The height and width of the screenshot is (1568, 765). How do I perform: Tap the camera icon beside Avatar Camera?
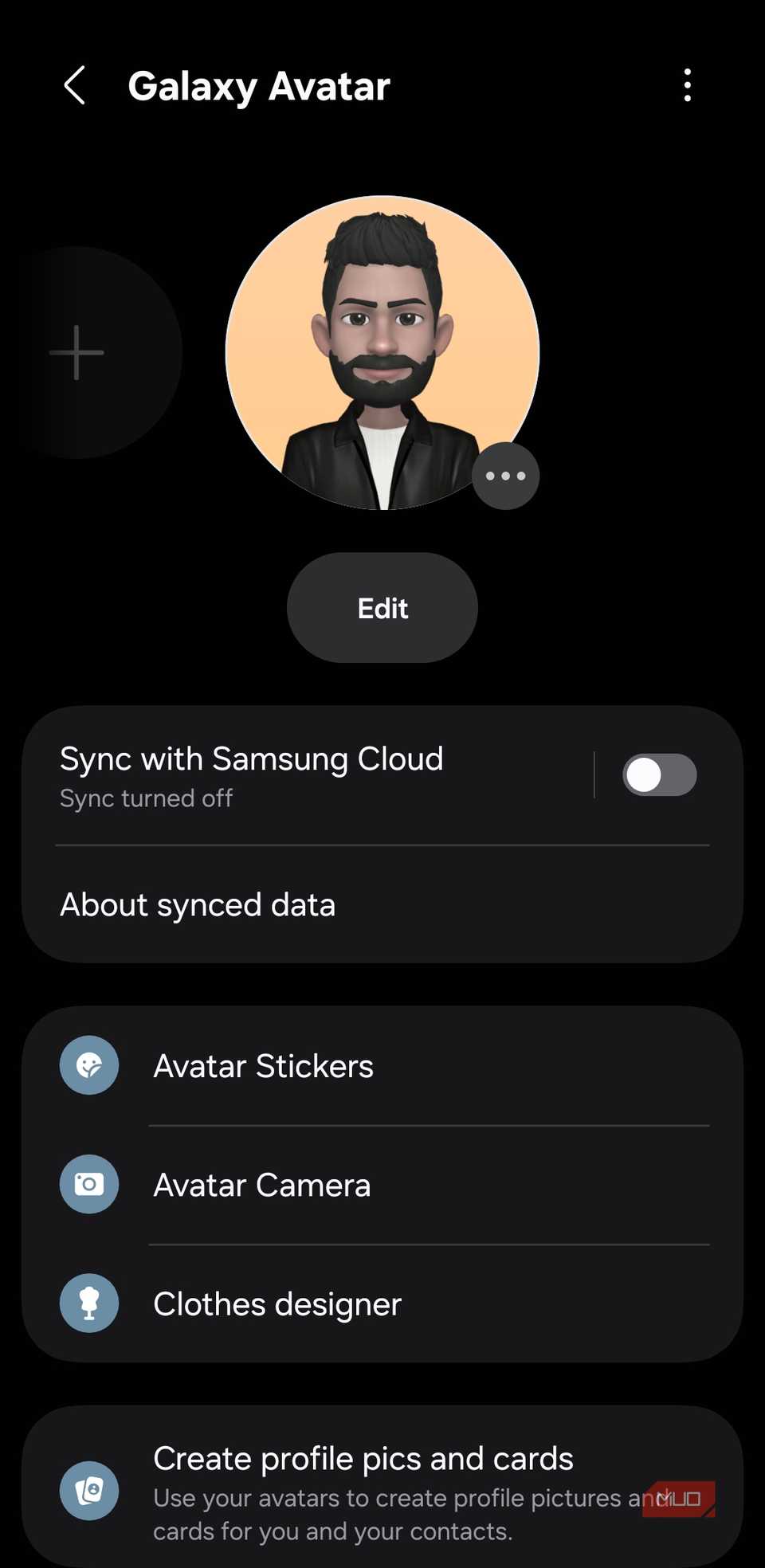point(88,1184)
